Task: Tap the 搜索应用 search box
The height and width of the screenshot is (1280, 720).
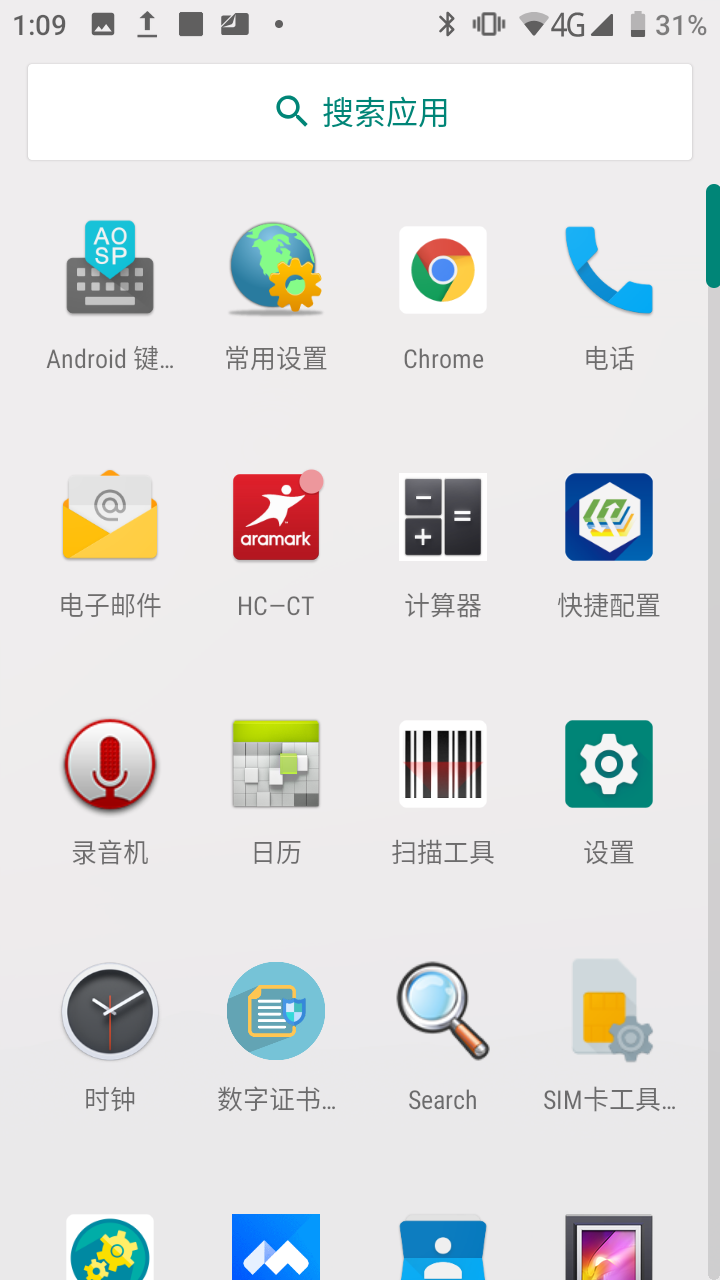Action: (360, 112)
